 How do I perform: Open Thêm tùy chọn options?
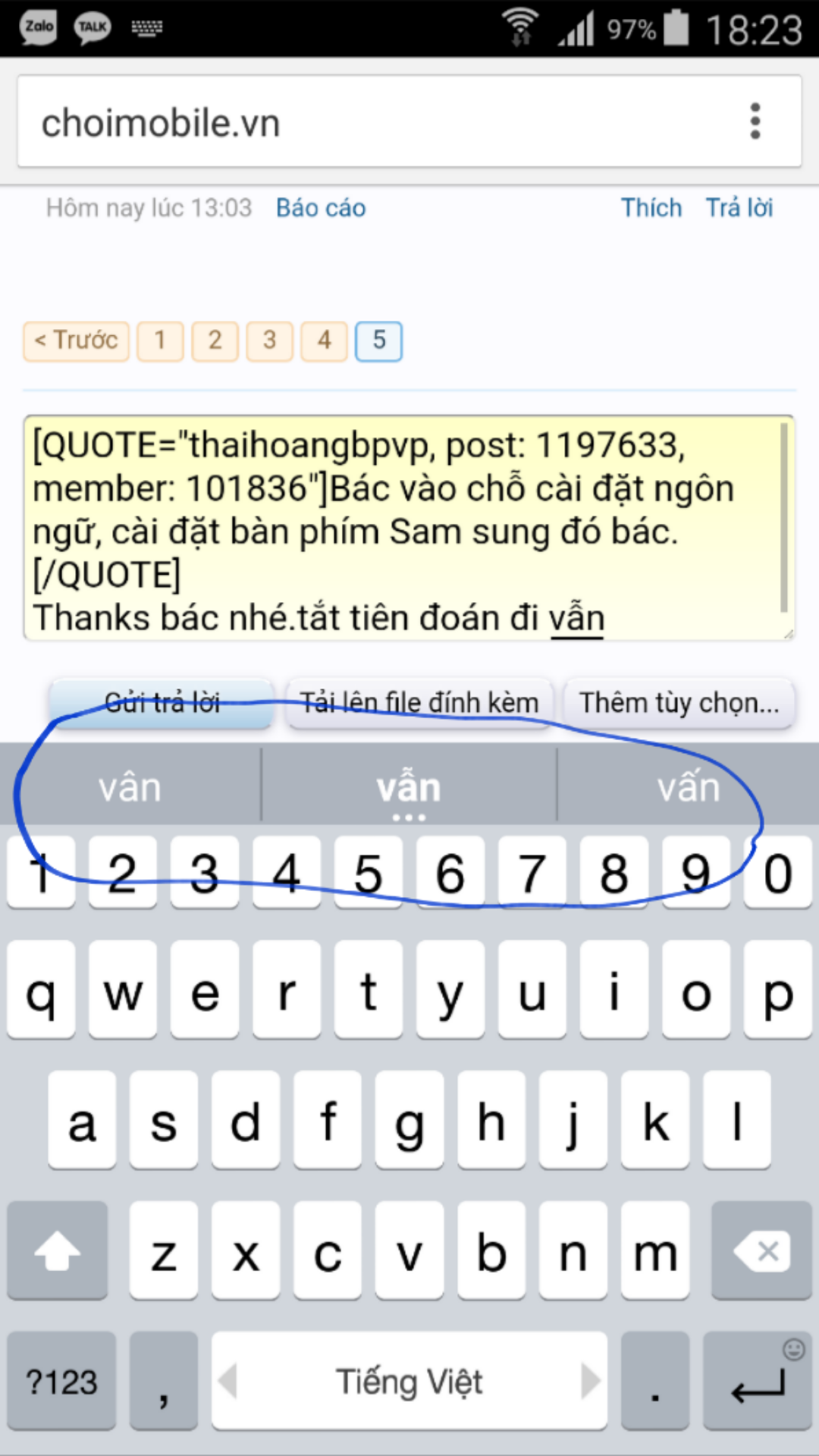[x=679, y=703]
